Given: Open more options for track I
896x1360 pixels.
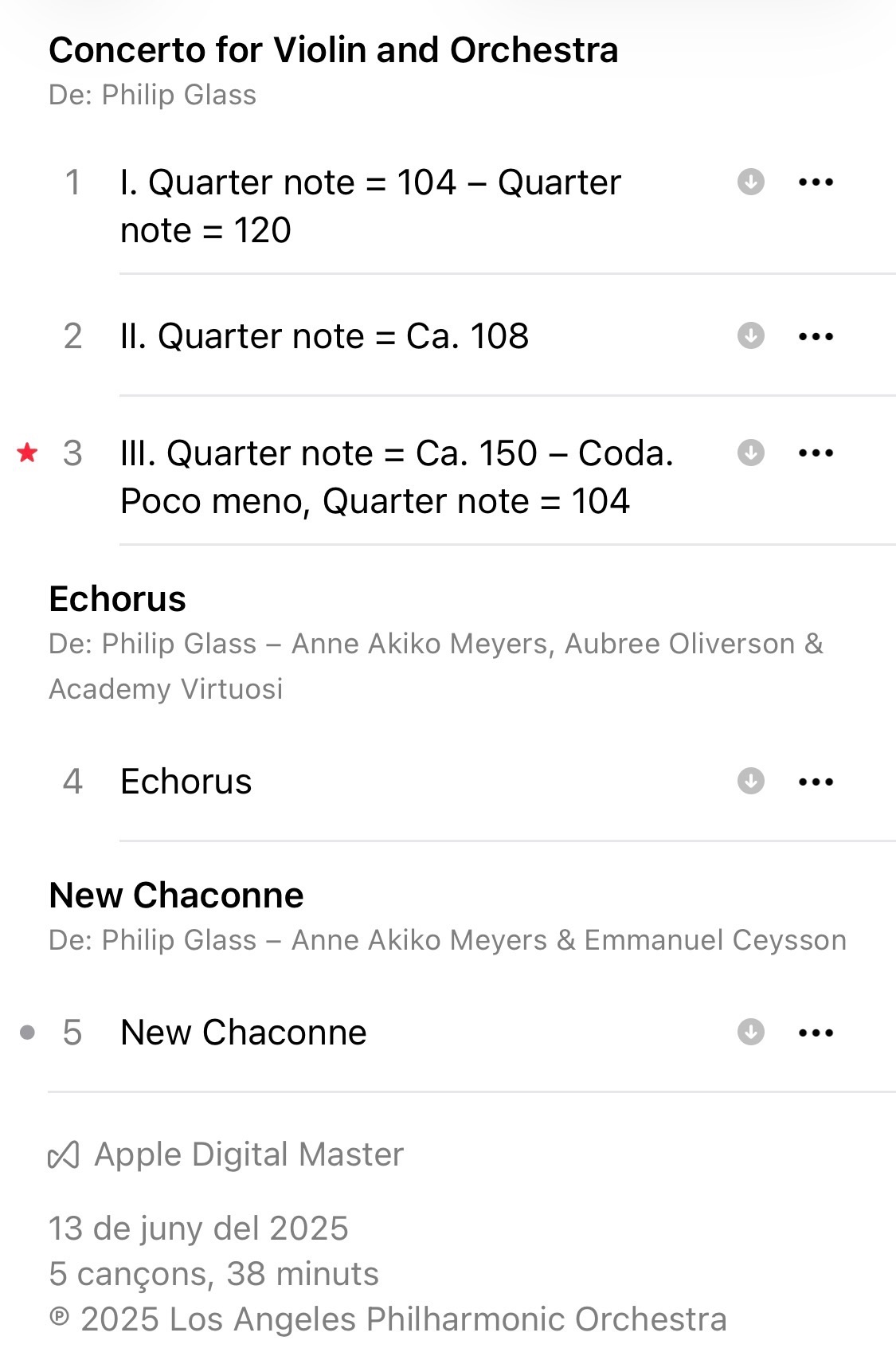Looking at the screenshot, I should pos(816,182).
